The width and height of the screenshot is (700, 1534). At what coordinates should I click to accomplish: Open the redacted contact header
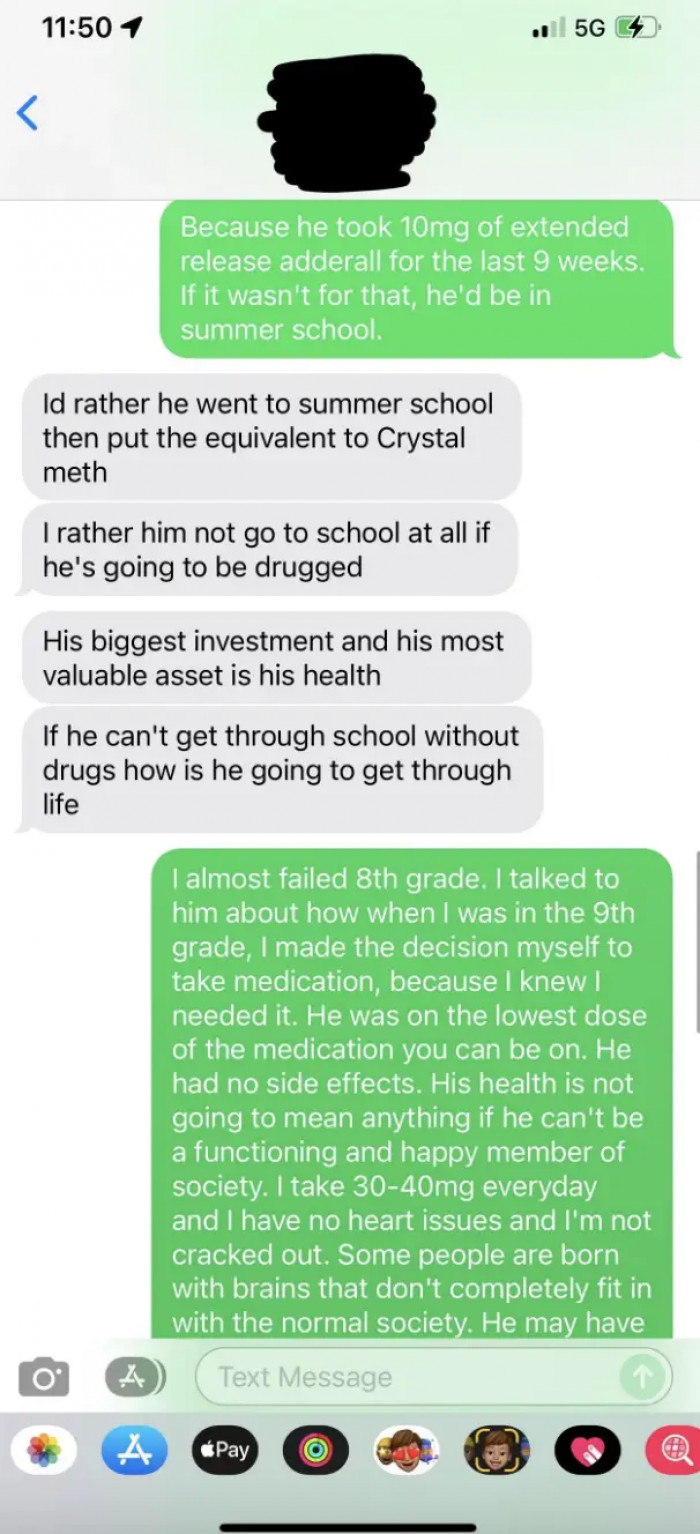pos(346,113)
